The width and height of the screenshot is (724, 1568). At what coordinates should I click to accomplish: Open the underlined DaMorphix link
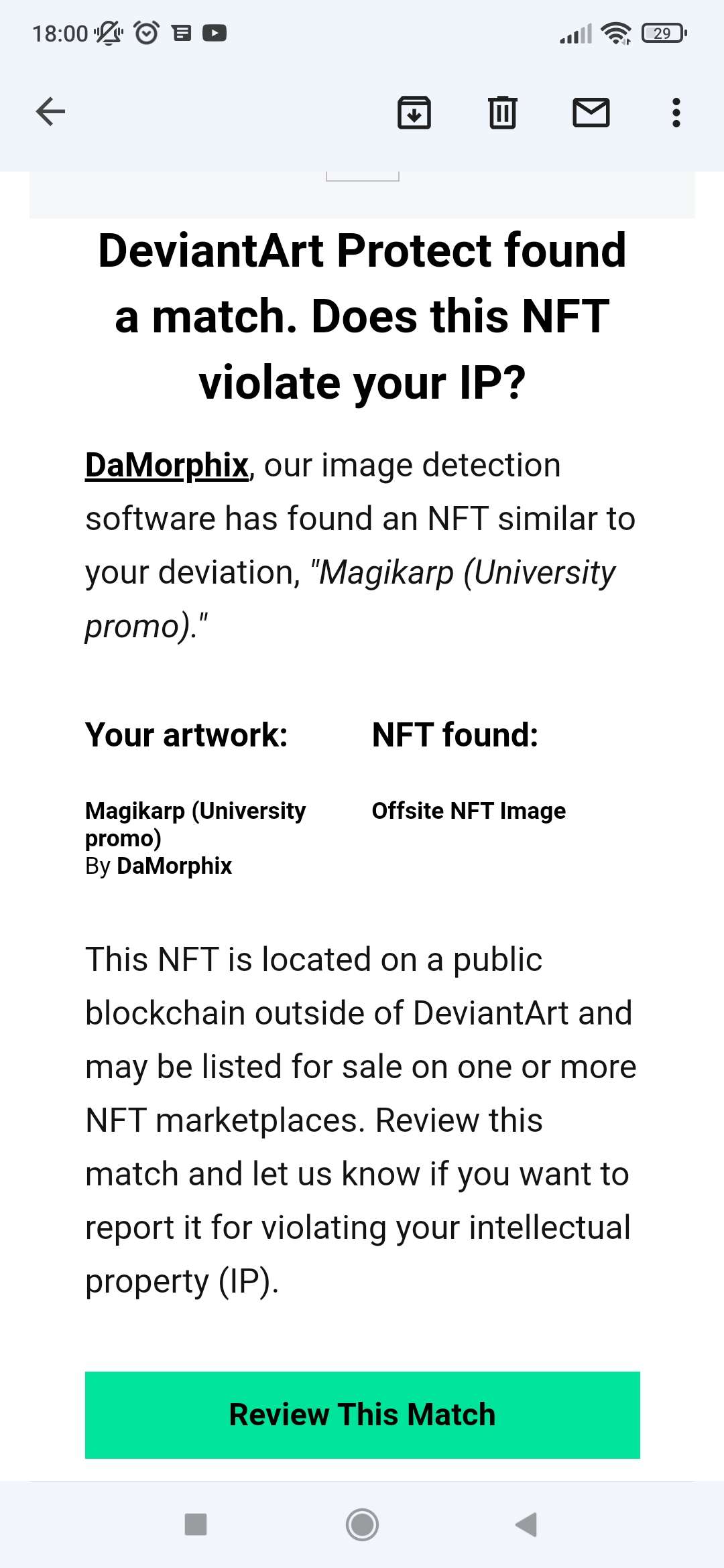166,465
